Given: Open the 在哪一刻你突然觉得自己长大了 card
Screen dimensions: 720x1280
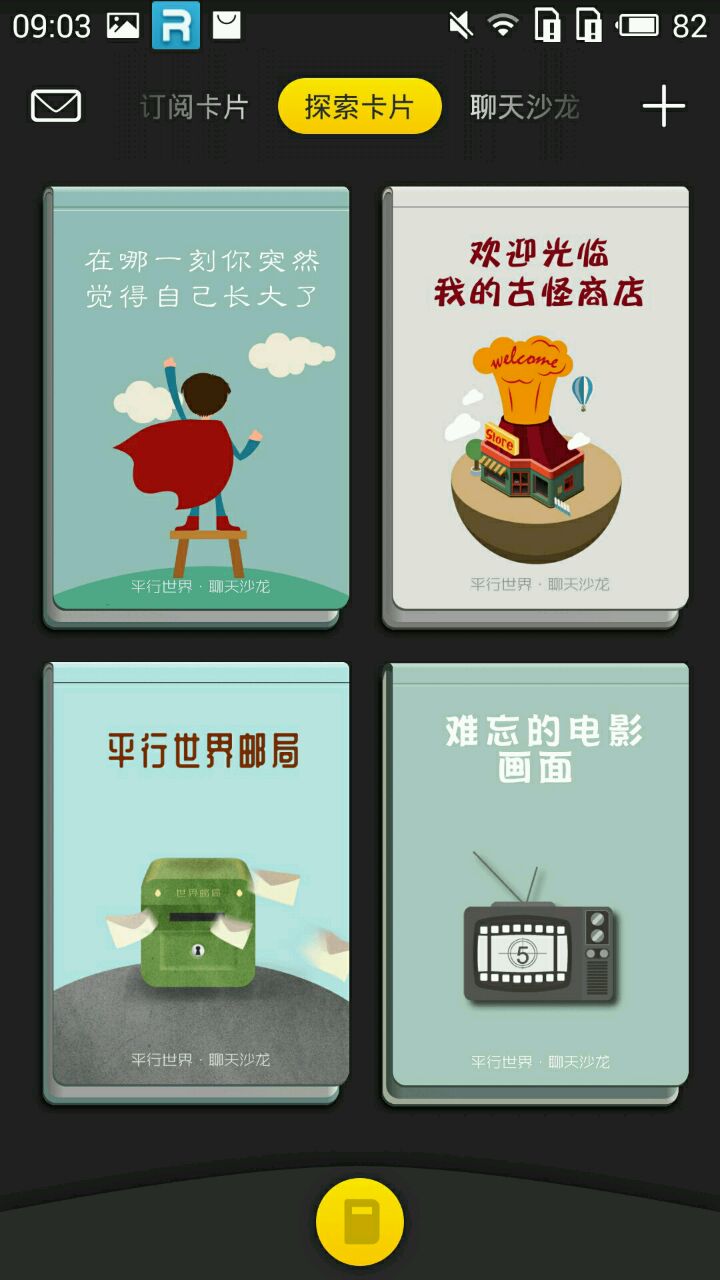Looking at the screenshot, I should click(198, 405).
